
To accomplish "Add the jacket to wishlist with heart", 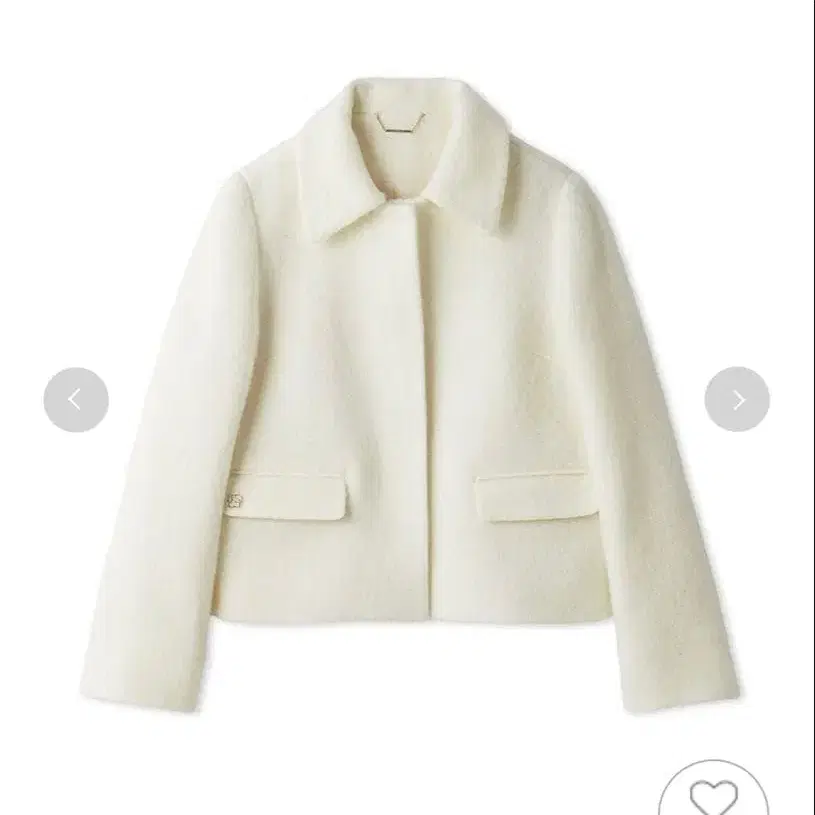I will click(713, 795).
